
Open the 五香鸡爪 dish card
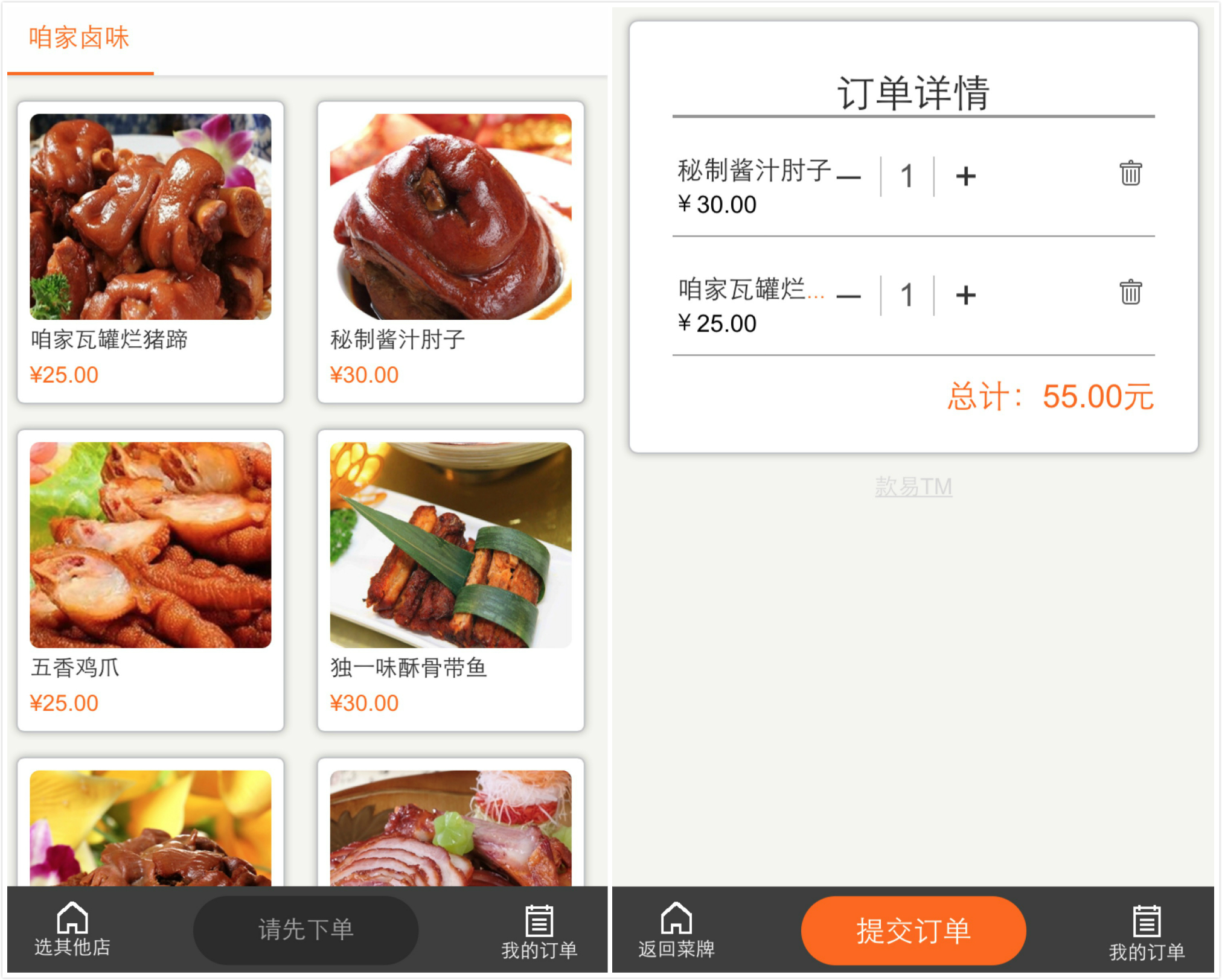coord(150,579)
